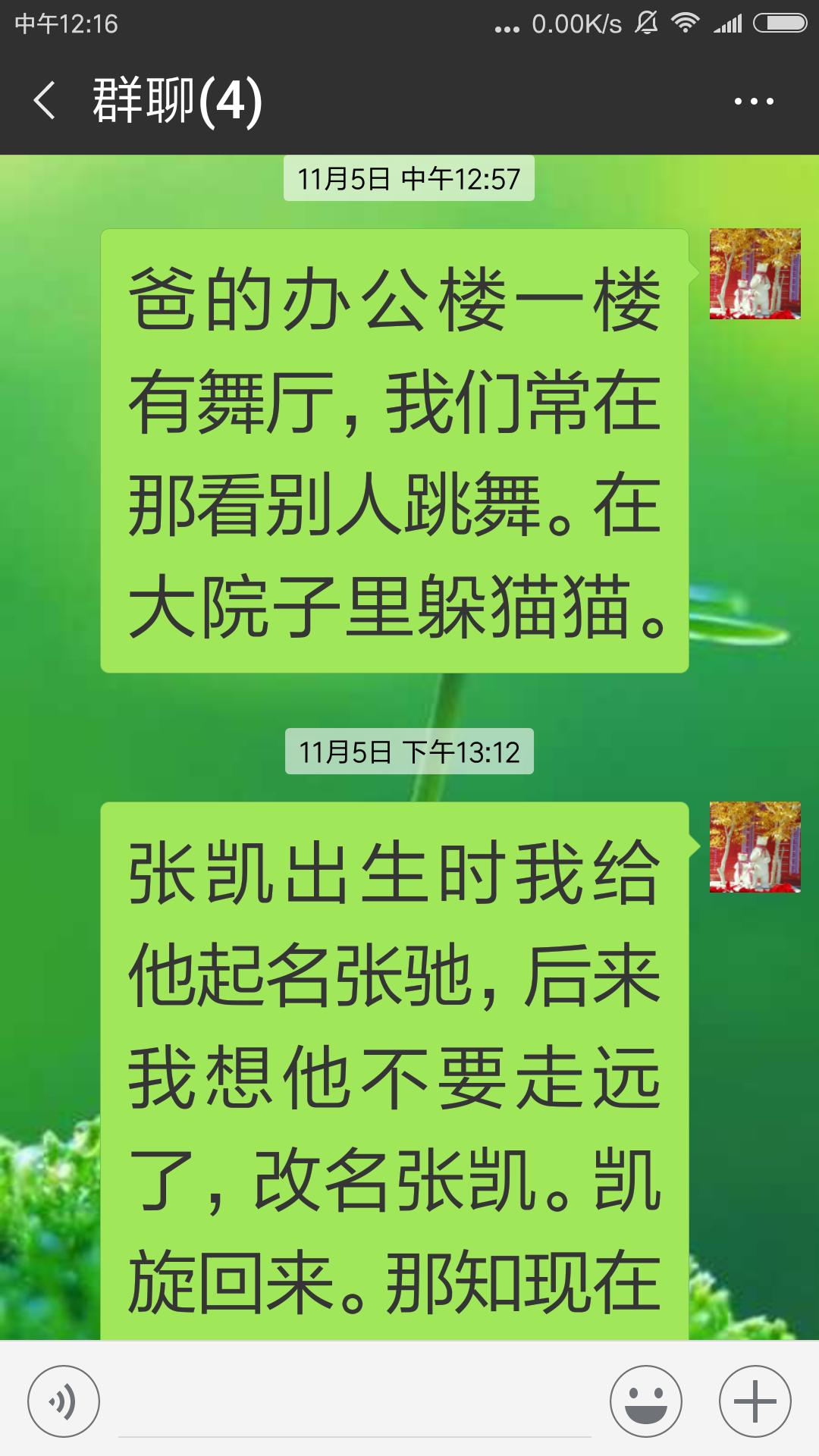
Task: Switch to voice message input
Action: click(64, 1401)
